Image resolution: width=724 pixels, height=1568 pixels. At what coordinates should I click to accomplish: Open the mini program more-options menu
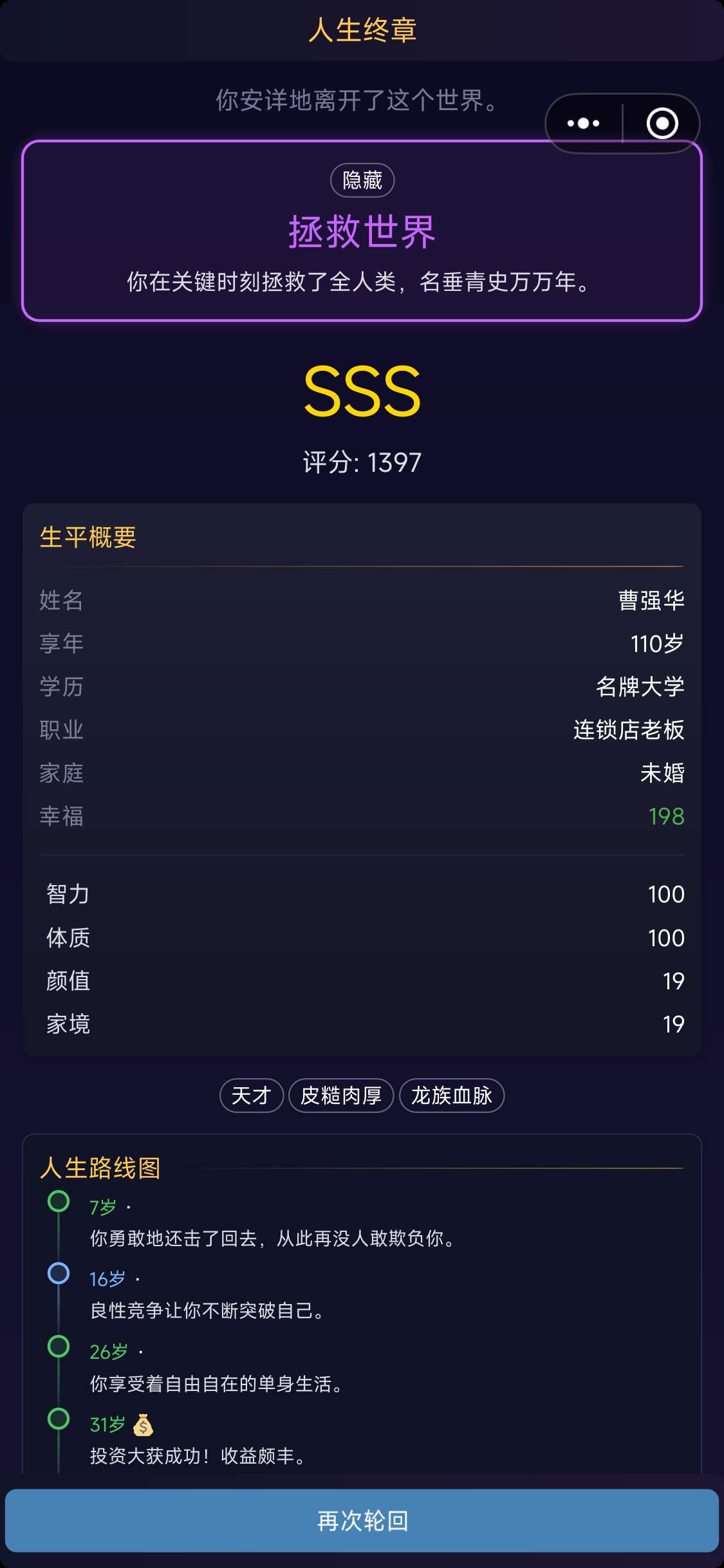[x=584, y=124]
